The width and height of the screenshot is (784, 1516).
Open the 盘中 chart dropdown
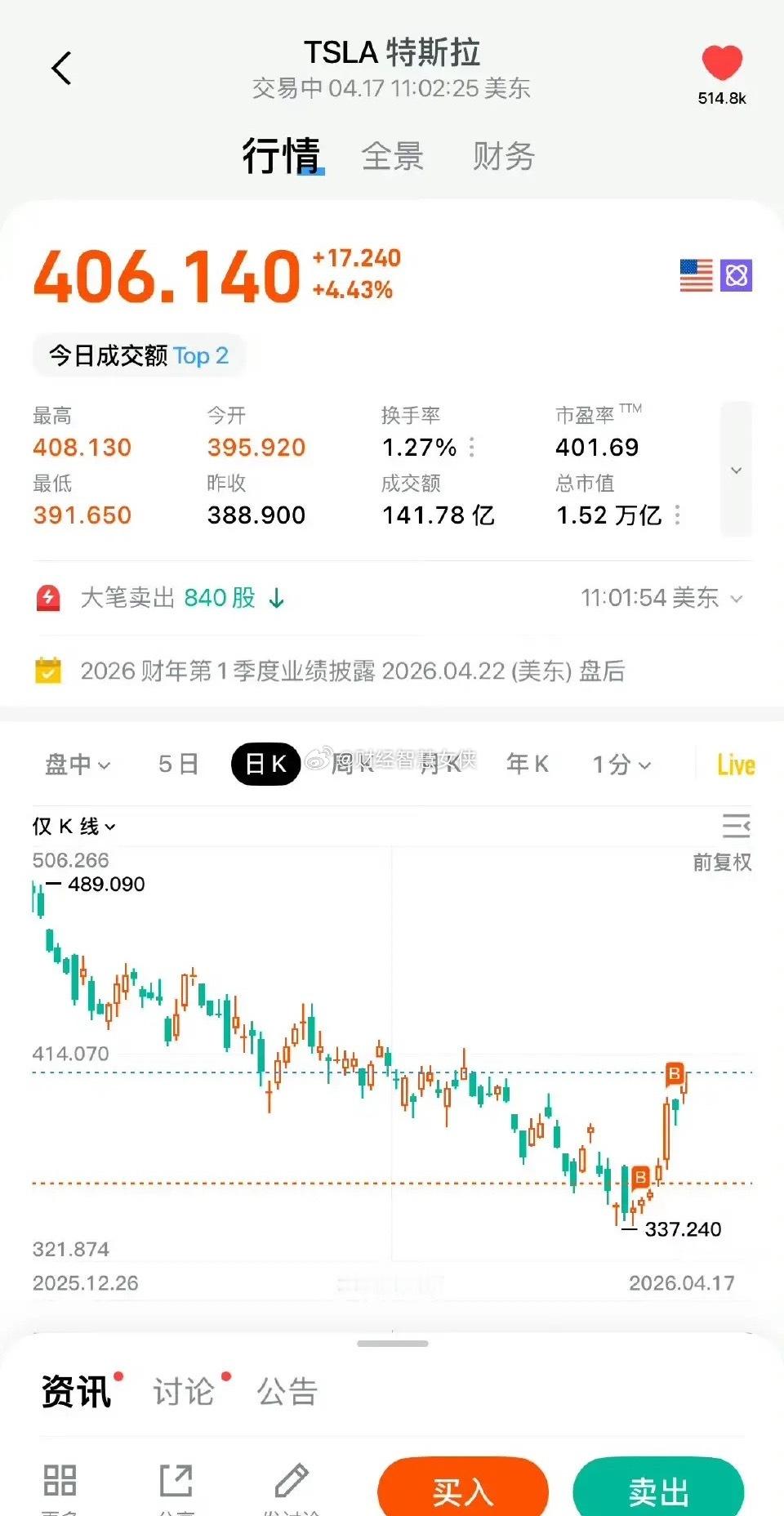pos(78,765)
